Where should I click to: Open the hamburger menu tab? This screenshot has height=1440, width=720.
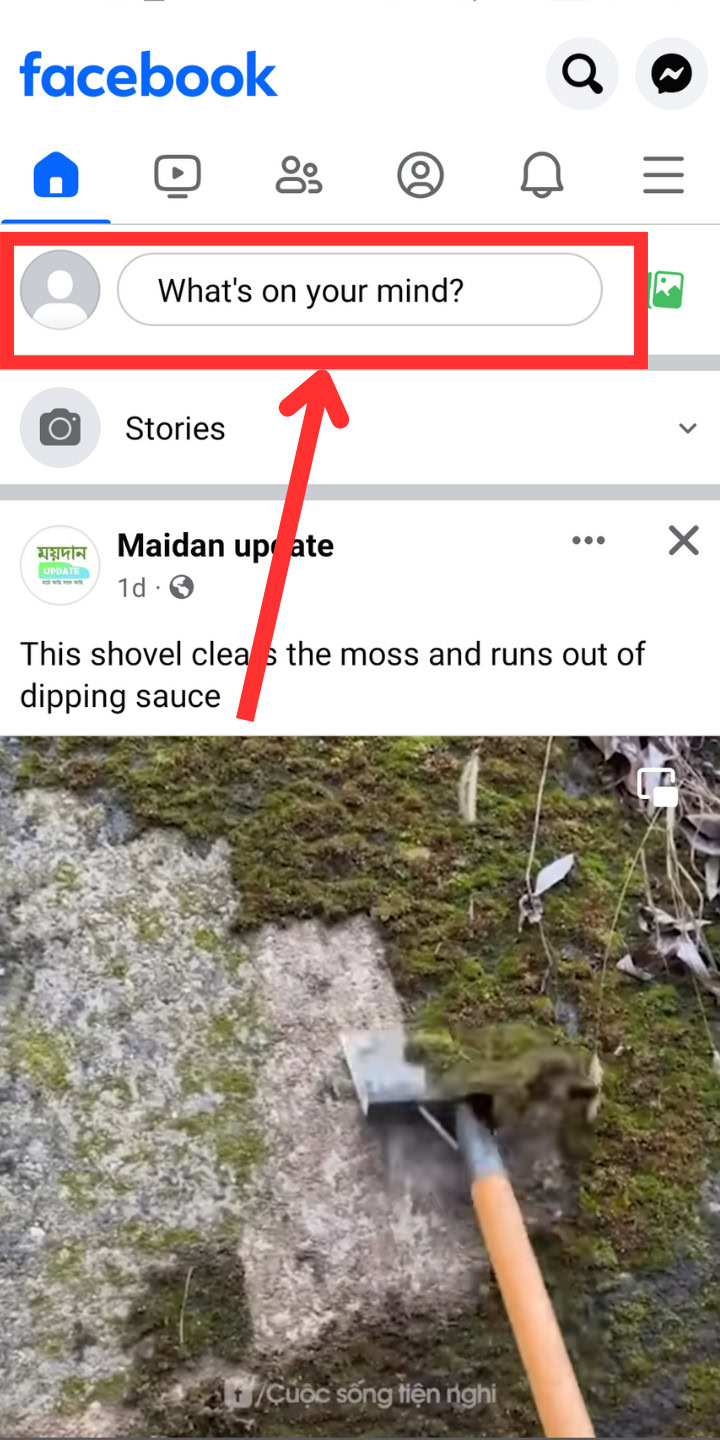pos(663,176)
